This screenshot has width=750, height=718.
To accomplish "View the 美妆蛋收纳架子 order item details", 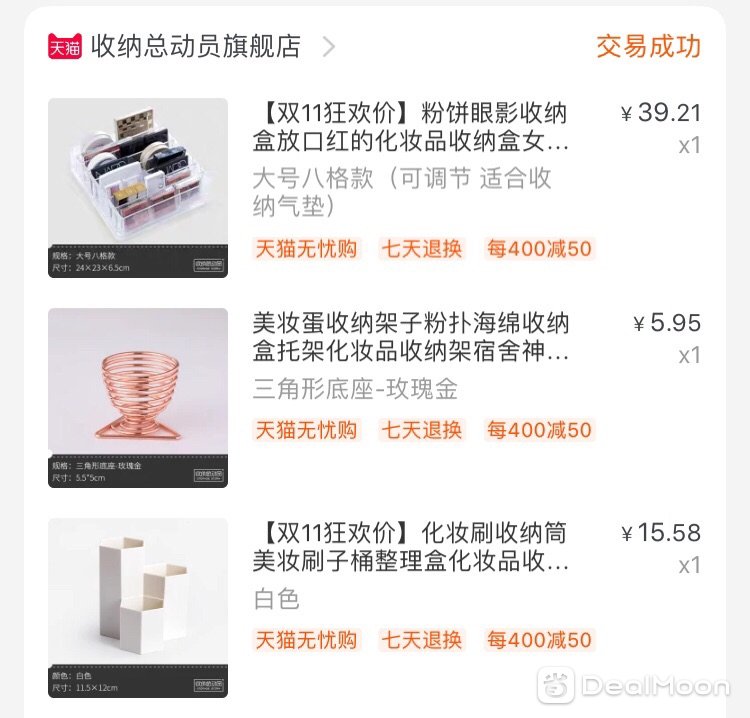I will click(x=410, y=338).
